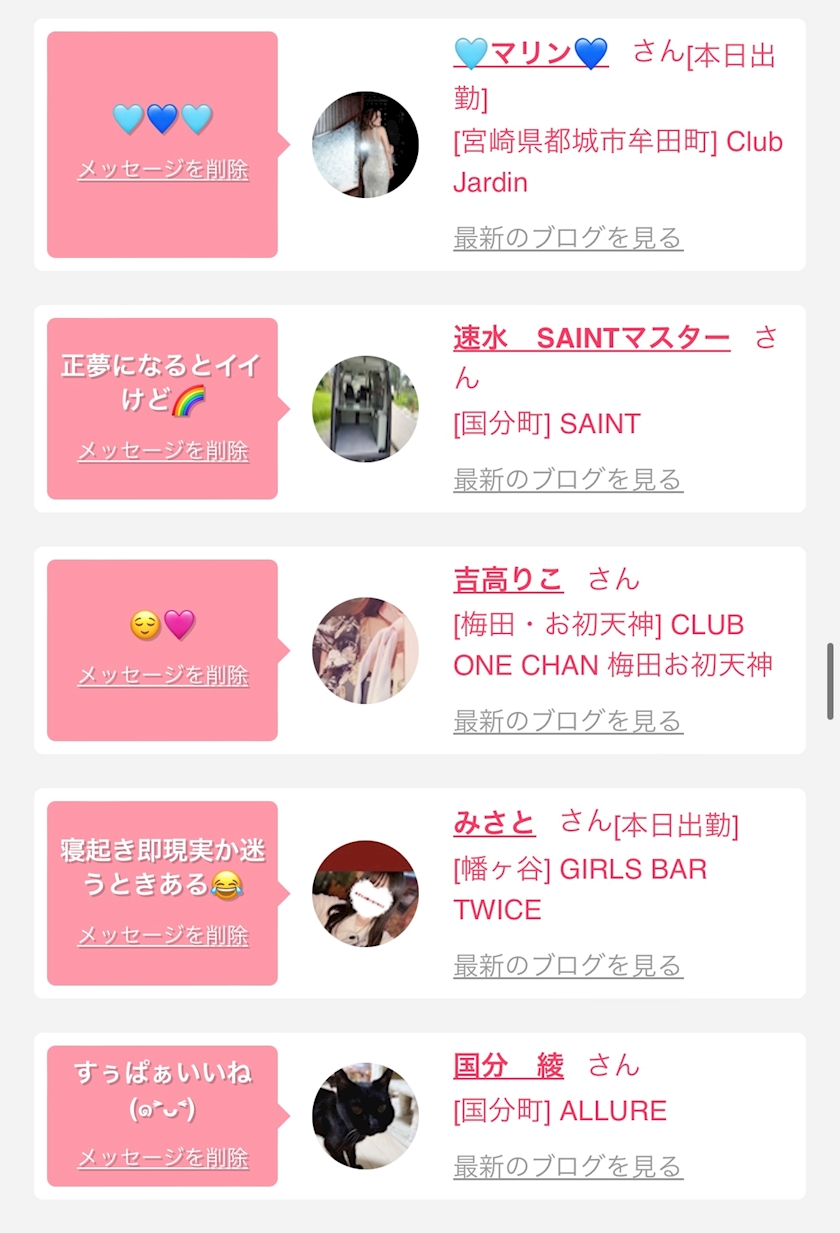Image resolution: width=840 pixels, height=1233 pixels.
Task: View 吉高りこ's latest blog
Action: (568, 721)
